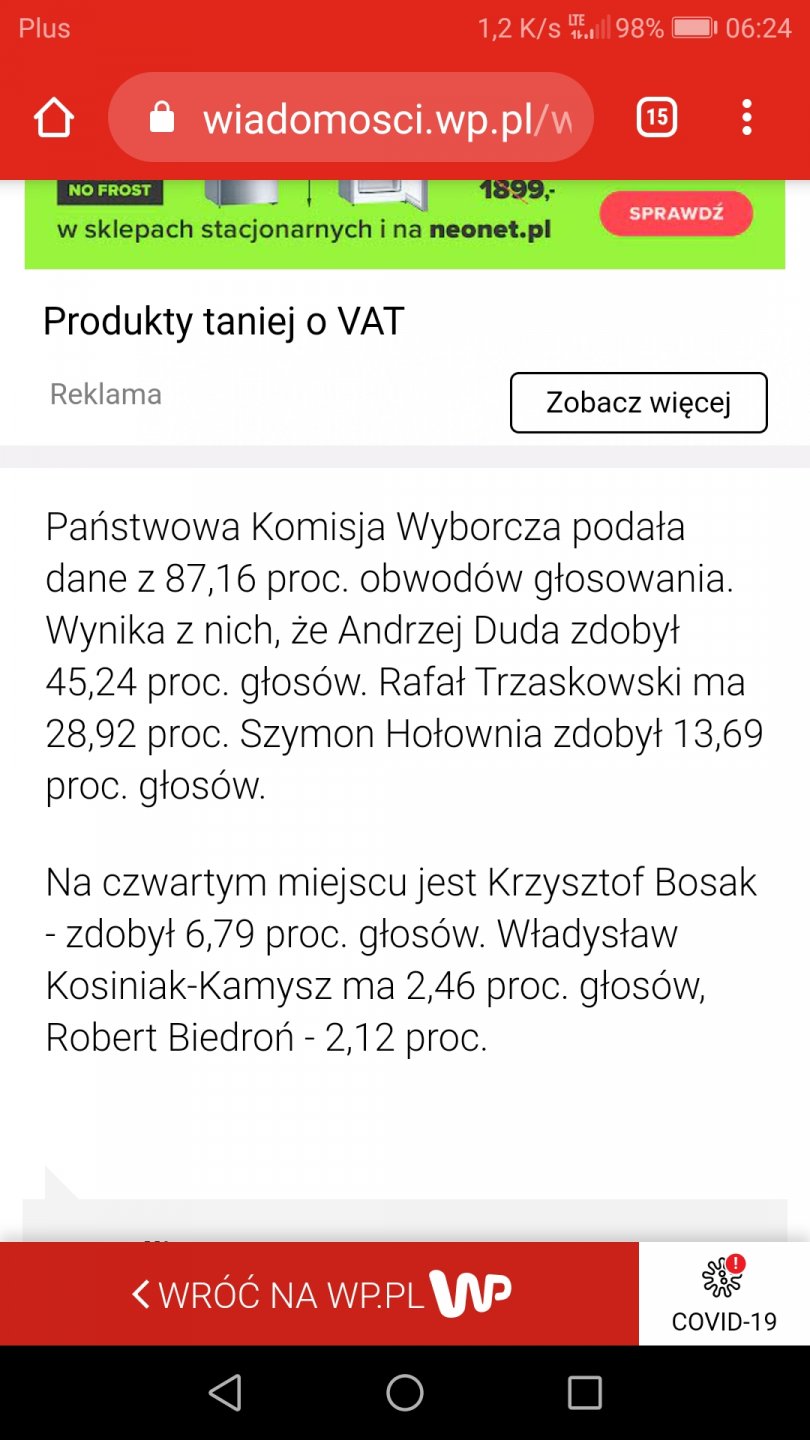Open the tab switcher showing 15 tabs
Screen dimensions: 810x1440
656,119
